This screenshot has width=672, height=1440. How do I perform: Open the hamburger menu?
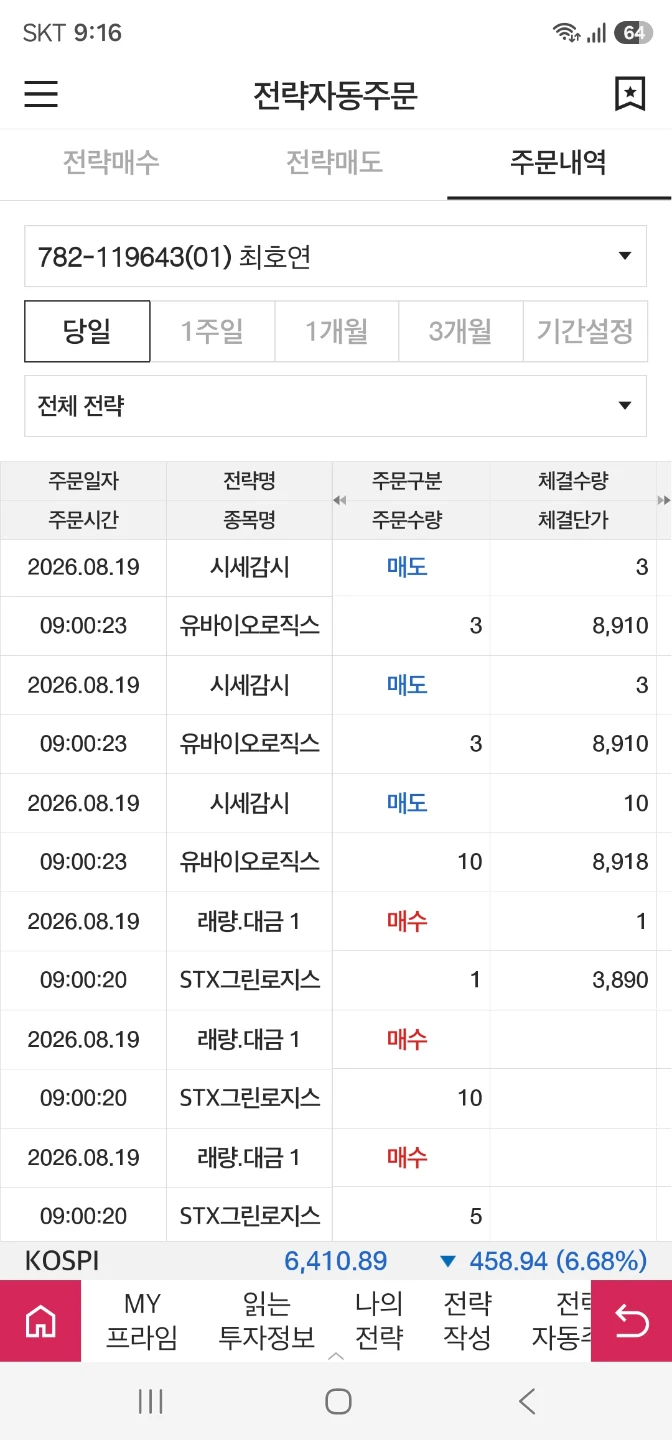point(41,94)
